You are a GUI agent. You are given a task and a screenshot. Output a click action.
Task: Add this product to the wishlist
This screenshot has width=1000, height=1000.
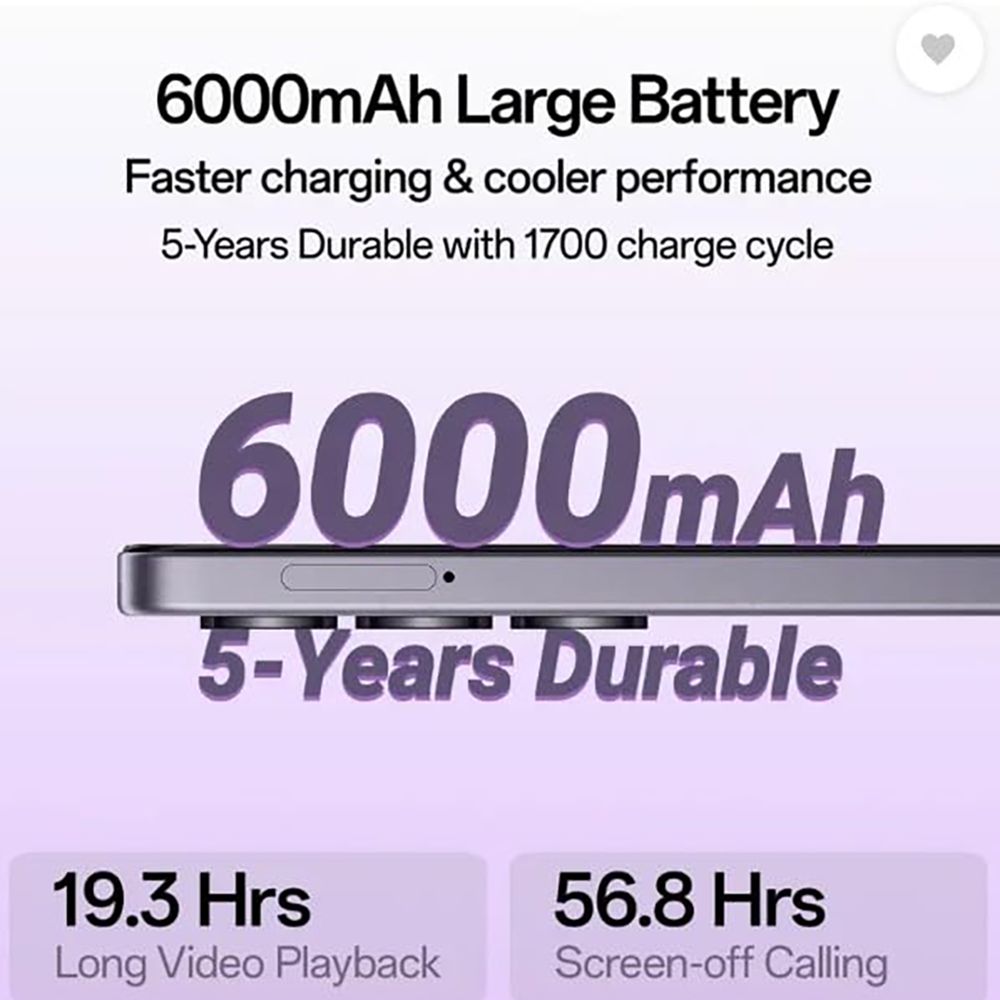pyautogui.click(x=937, y=48)
